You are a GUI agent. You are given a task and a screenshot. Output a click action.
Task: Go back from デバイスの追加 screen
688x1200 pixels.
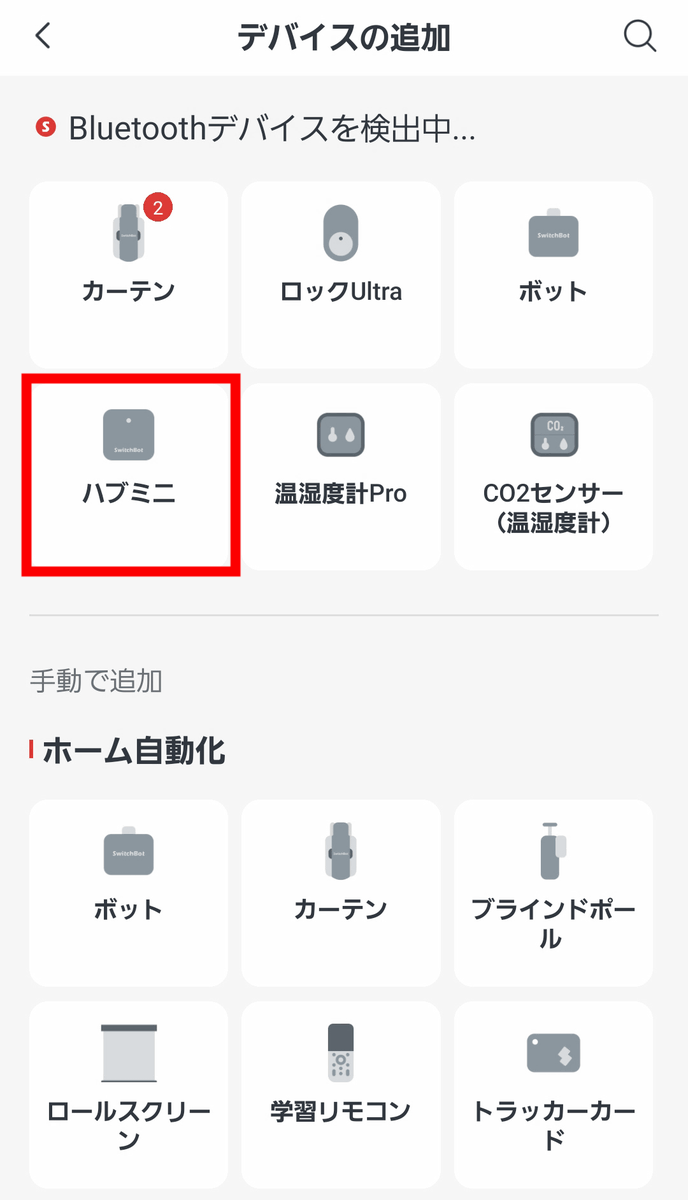(42, 37)
